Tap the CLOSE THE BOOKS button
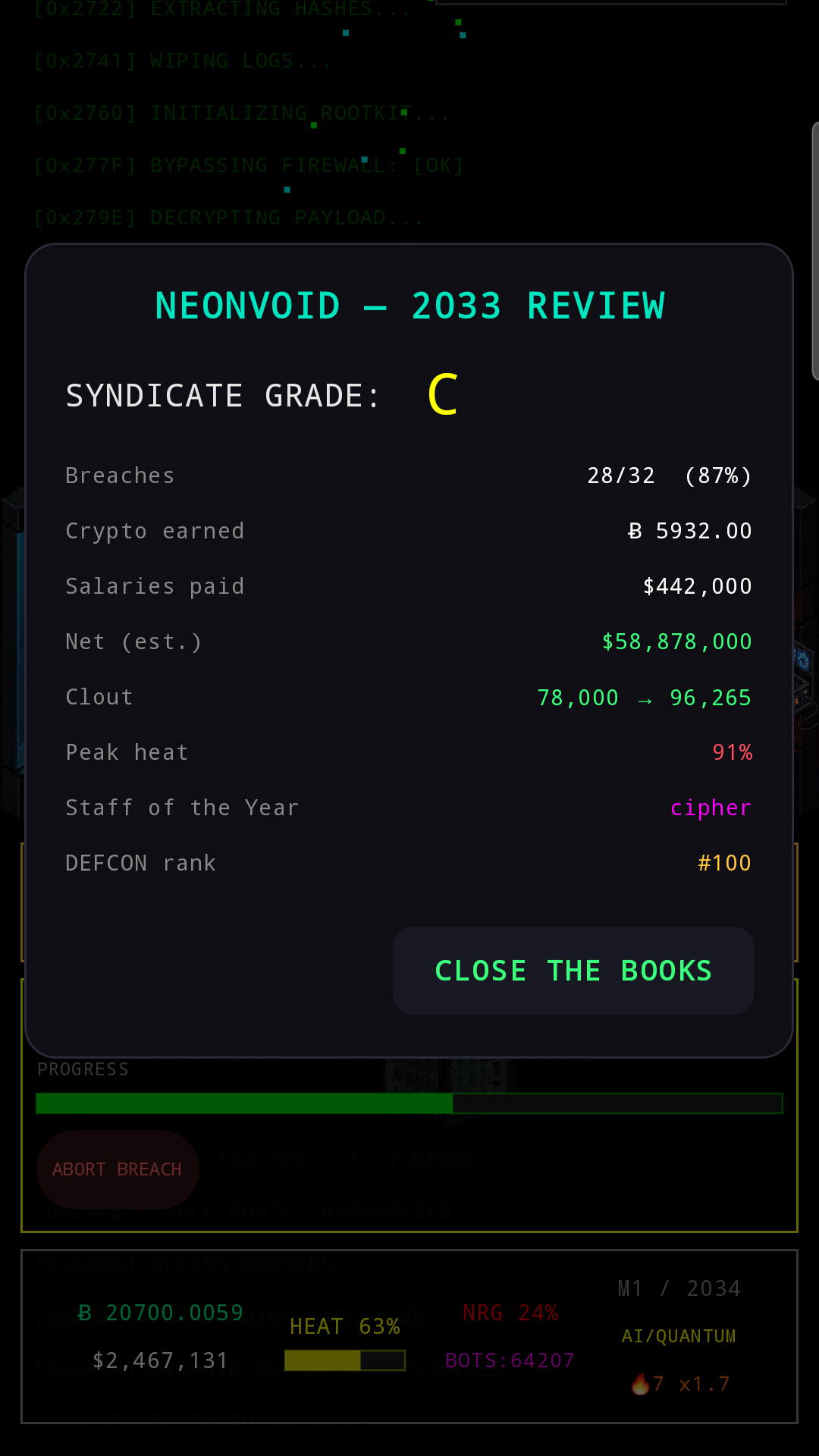819x1456 pixels. pos(573,971)
